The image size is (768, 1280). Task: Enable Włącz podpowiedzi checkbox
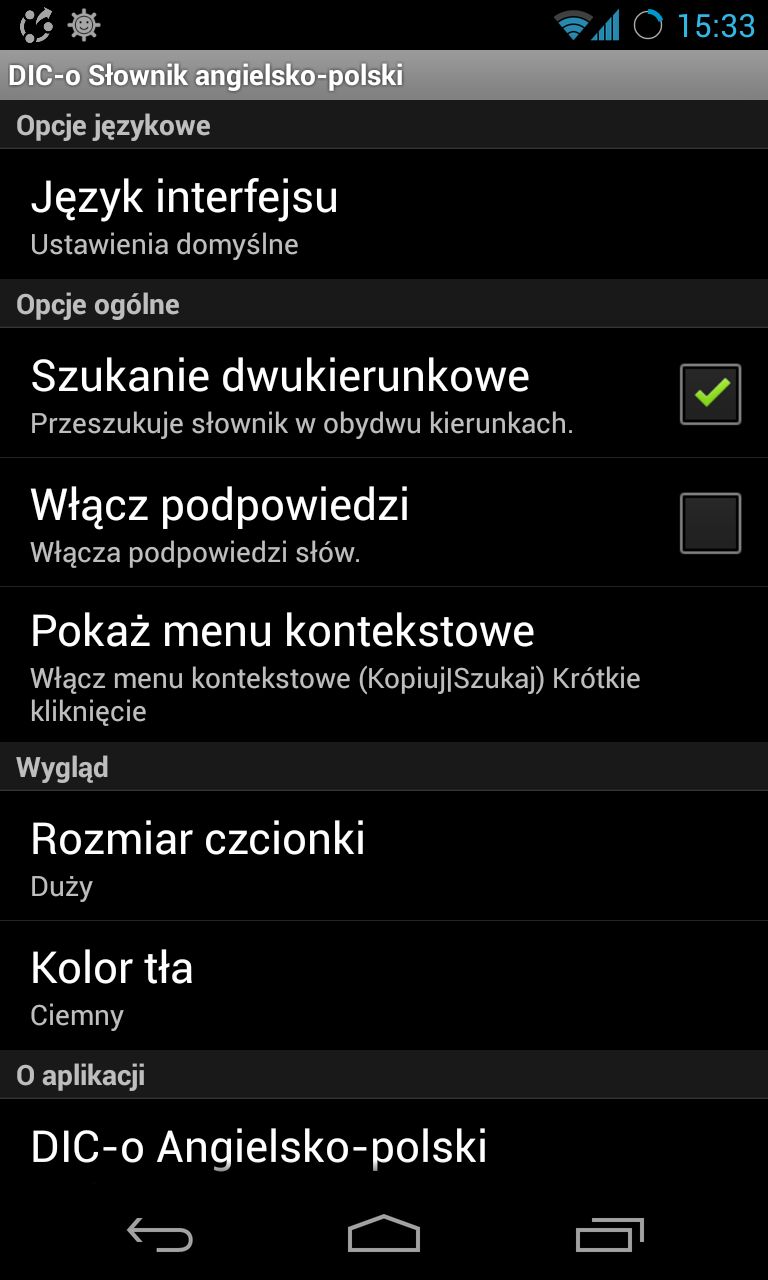pos(710,523)
